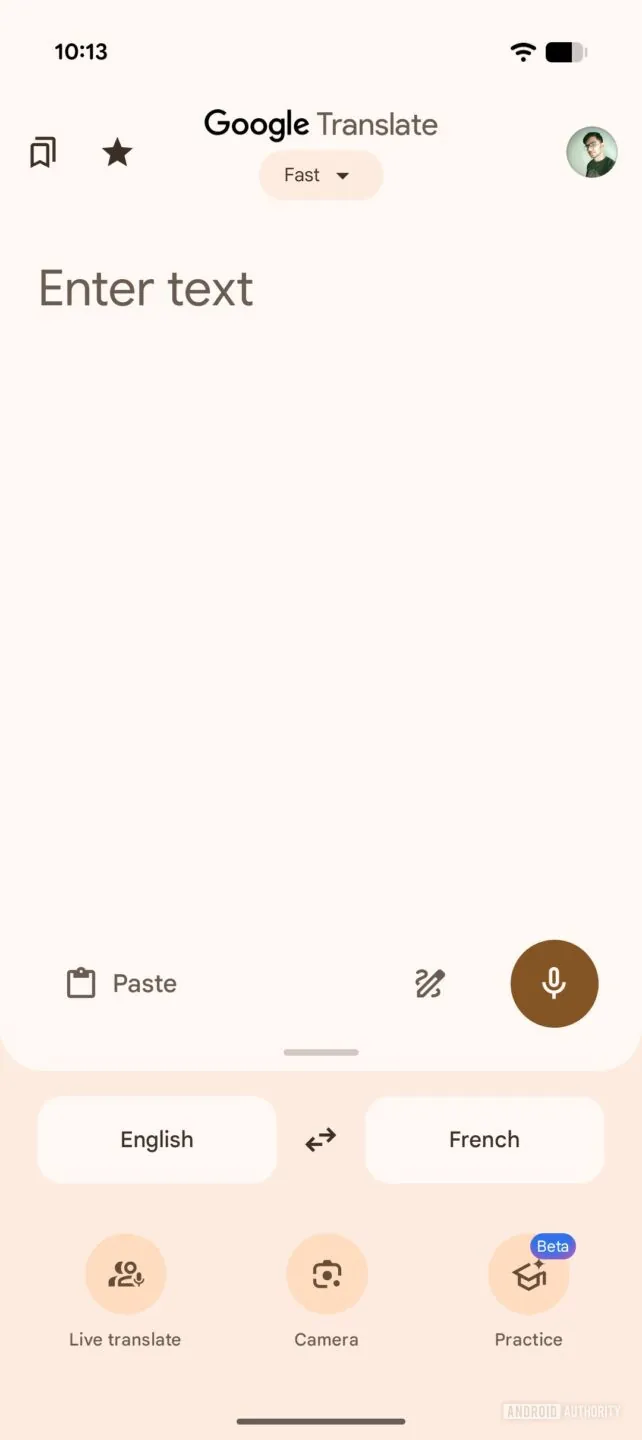Open the phrasebook icon
The image size is (642, 1440).
[x=43, y=153]
